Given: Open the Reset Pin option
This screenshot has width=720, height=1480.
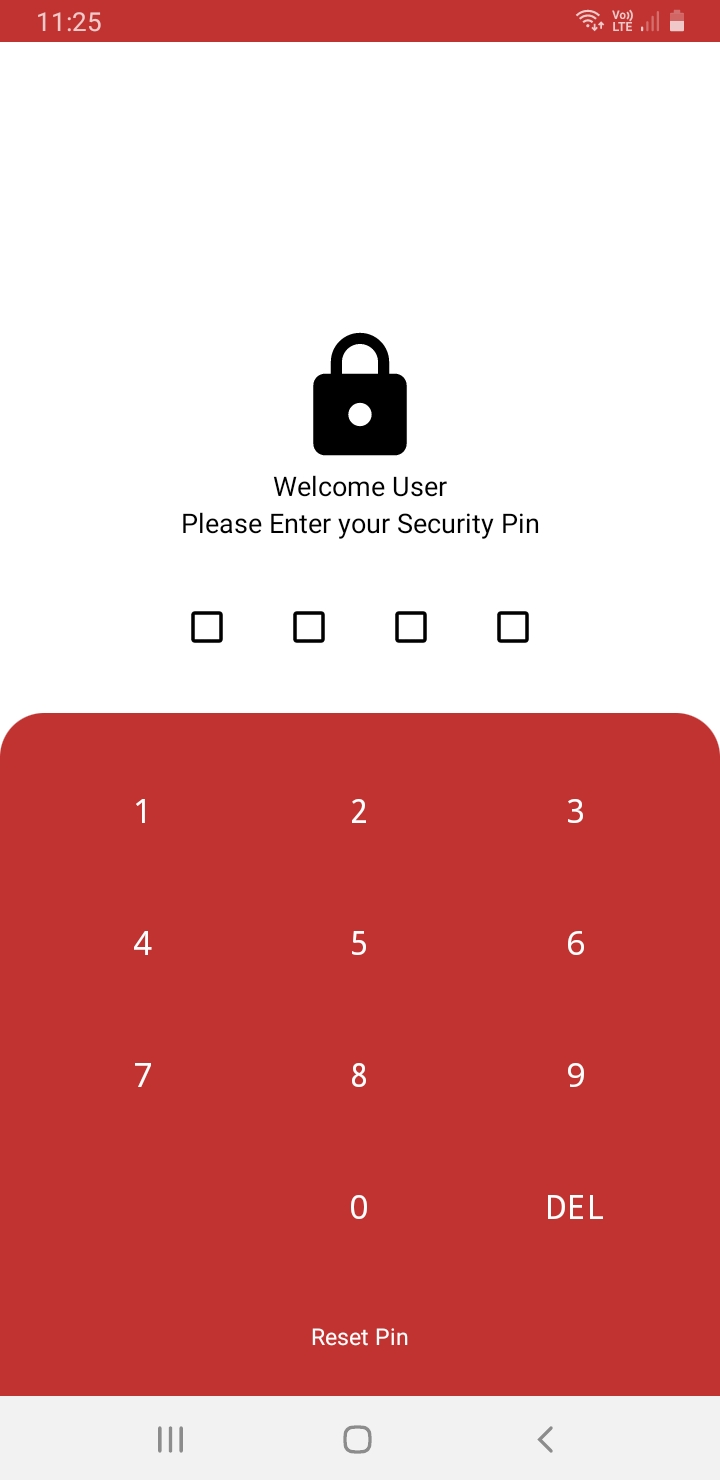Looking at the screenshot, I should 359,1337.
